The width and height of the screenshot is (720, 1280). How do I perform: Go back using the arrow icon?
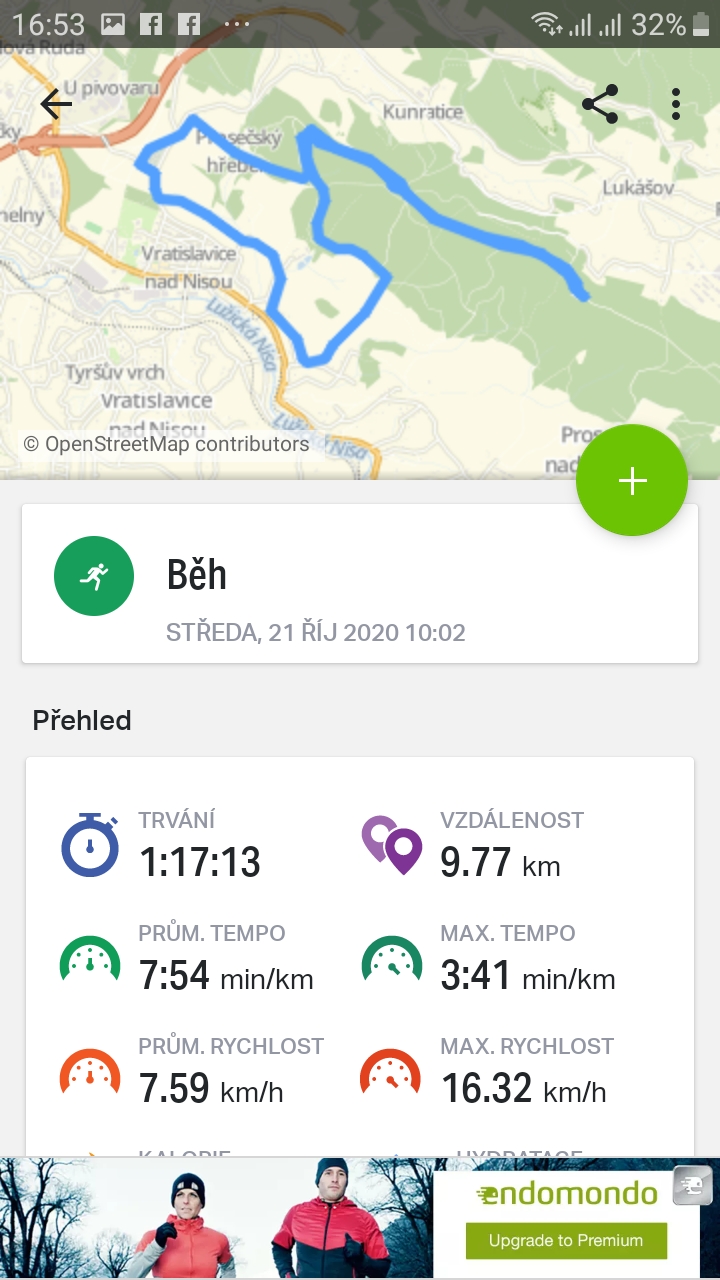click(56, 104)
